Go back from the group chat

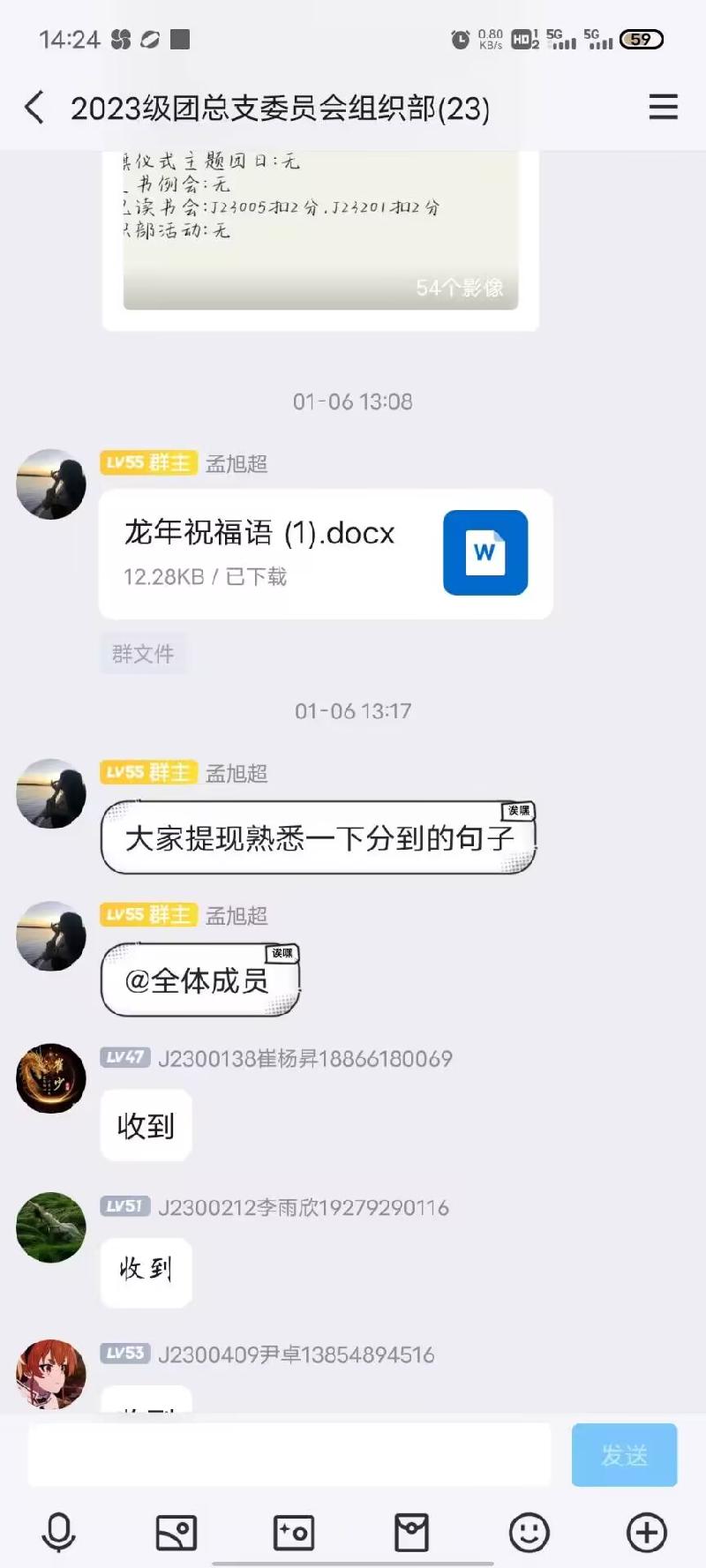[x=34, y=109]
